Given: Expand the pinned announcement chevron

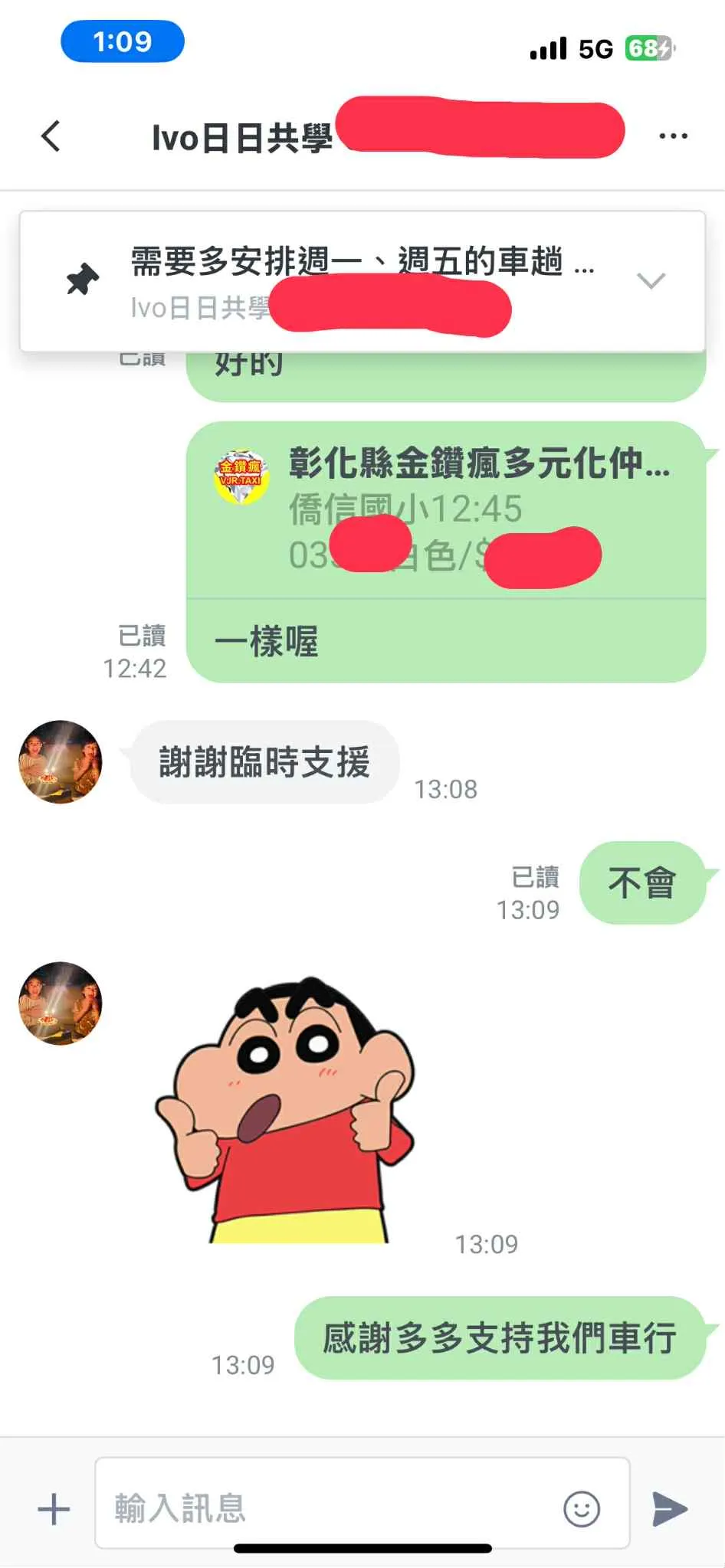Looking at the screenshot, I should pos(651,280).
